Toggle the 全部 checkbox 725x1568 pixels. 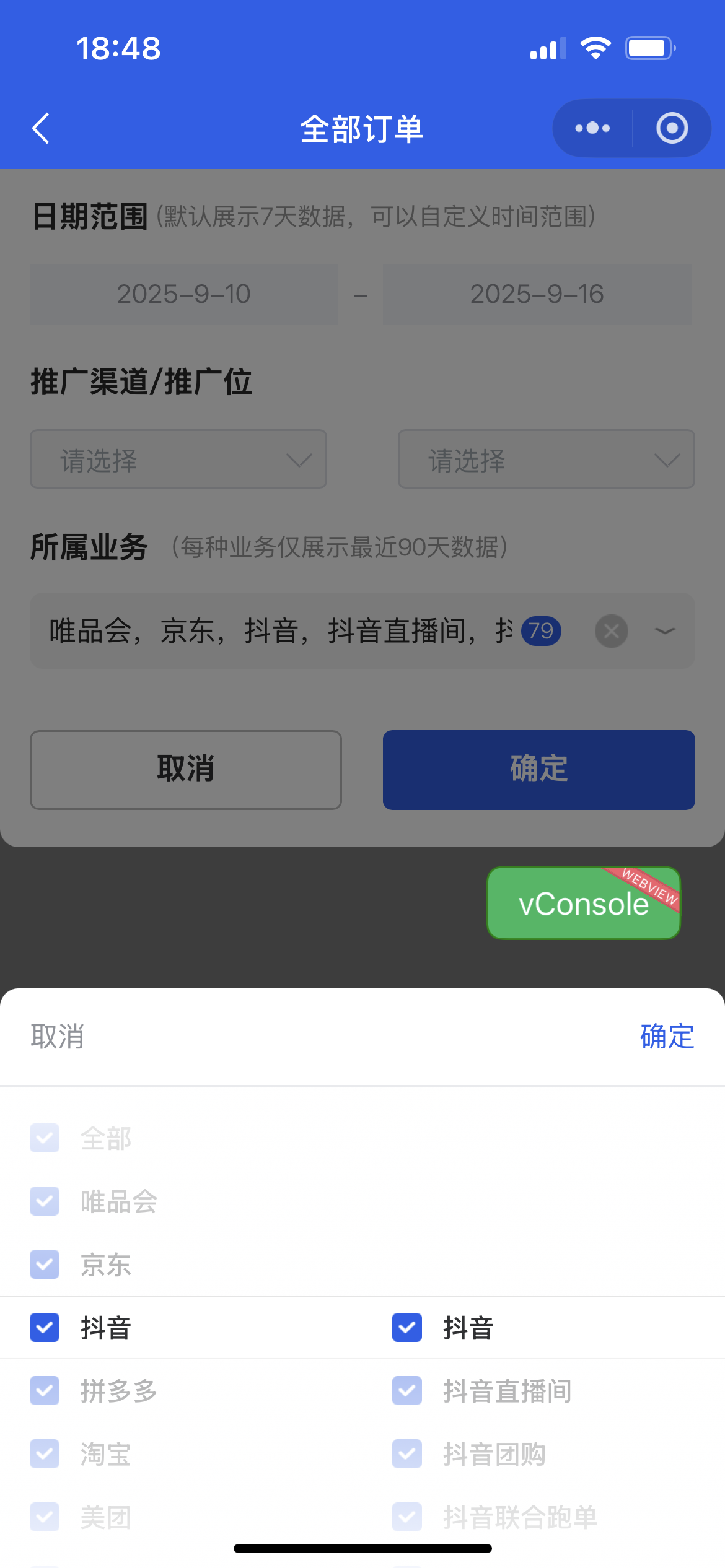pos(45,1138)
